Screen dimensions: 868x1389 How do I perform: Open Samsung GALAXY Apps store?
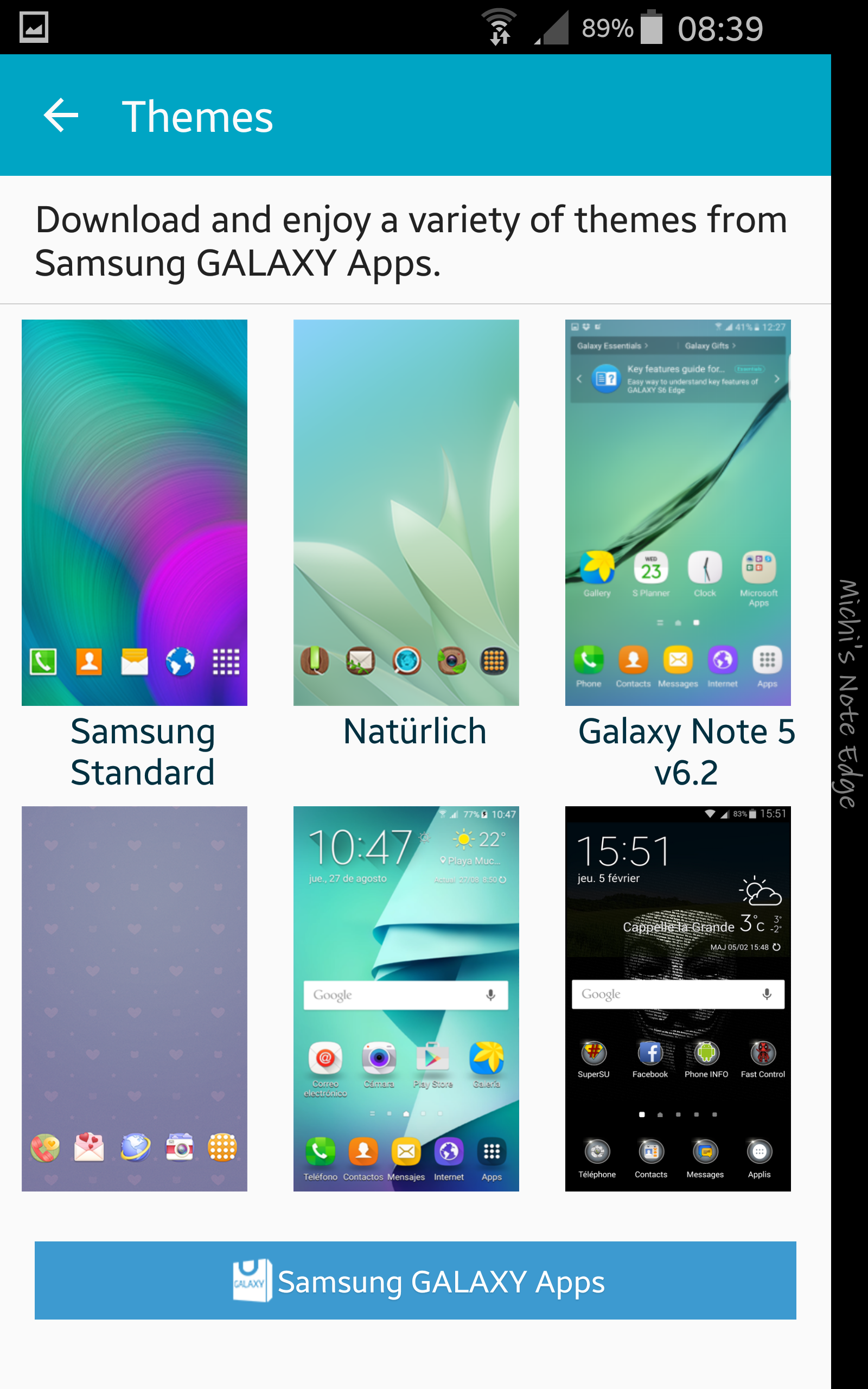point(415,1280)
